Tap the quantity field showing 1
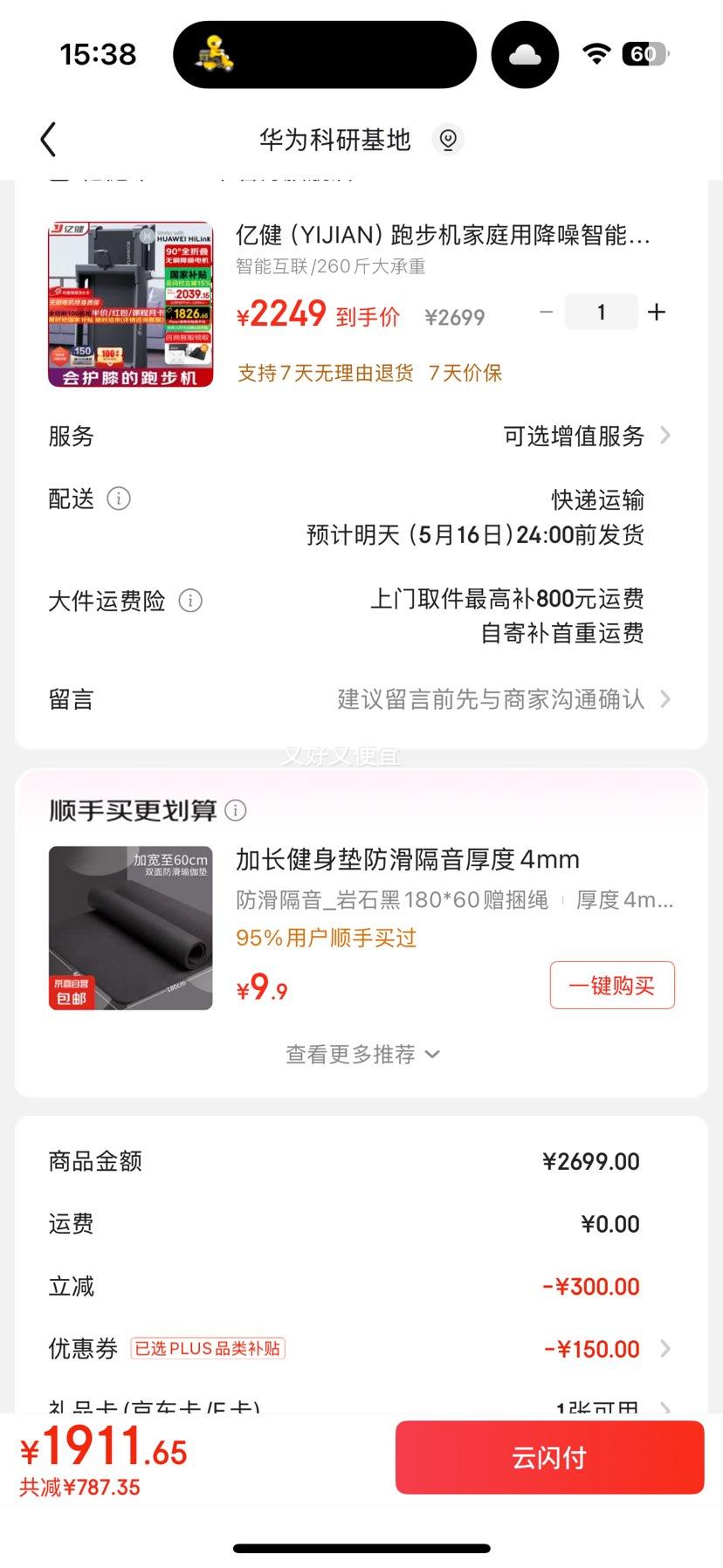Screen dimensions: 723x1568 [x=601, y=312]
